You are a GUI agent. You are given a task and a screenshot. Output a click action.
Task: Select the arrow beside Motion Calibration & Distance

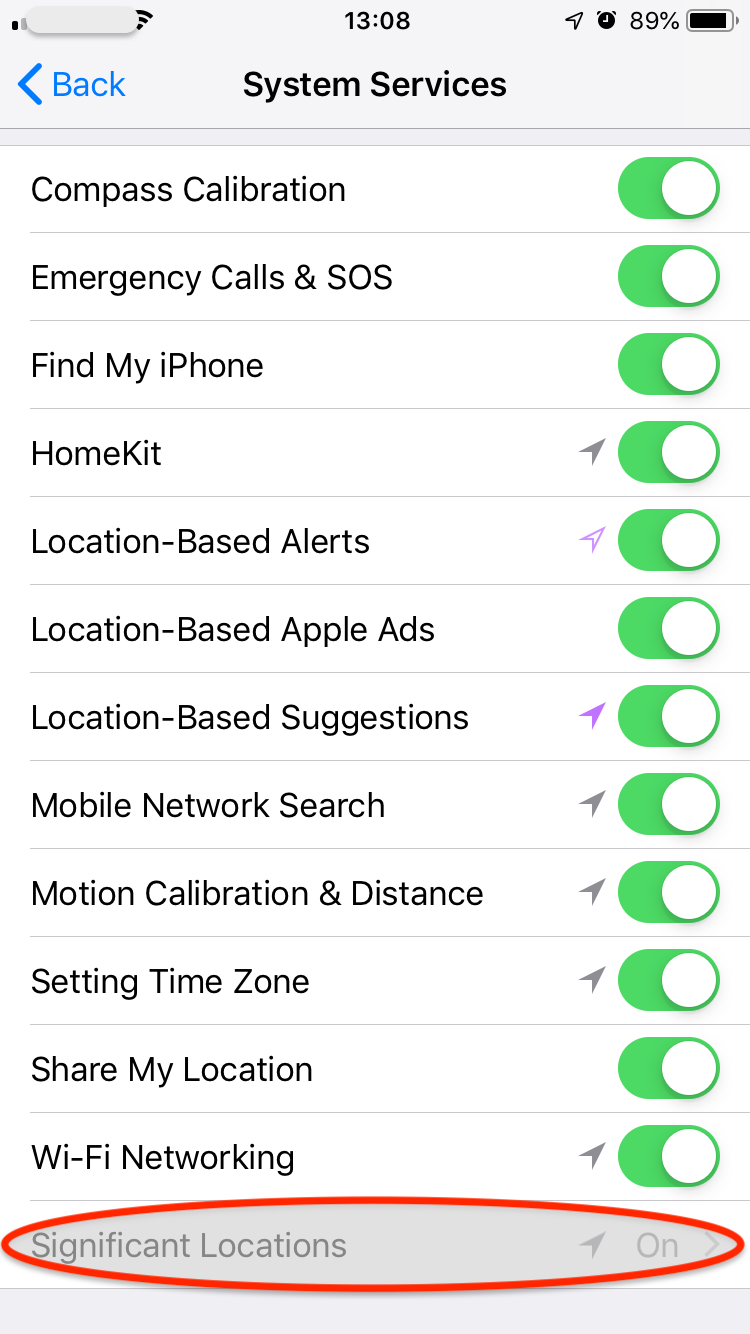pos(591,892)
